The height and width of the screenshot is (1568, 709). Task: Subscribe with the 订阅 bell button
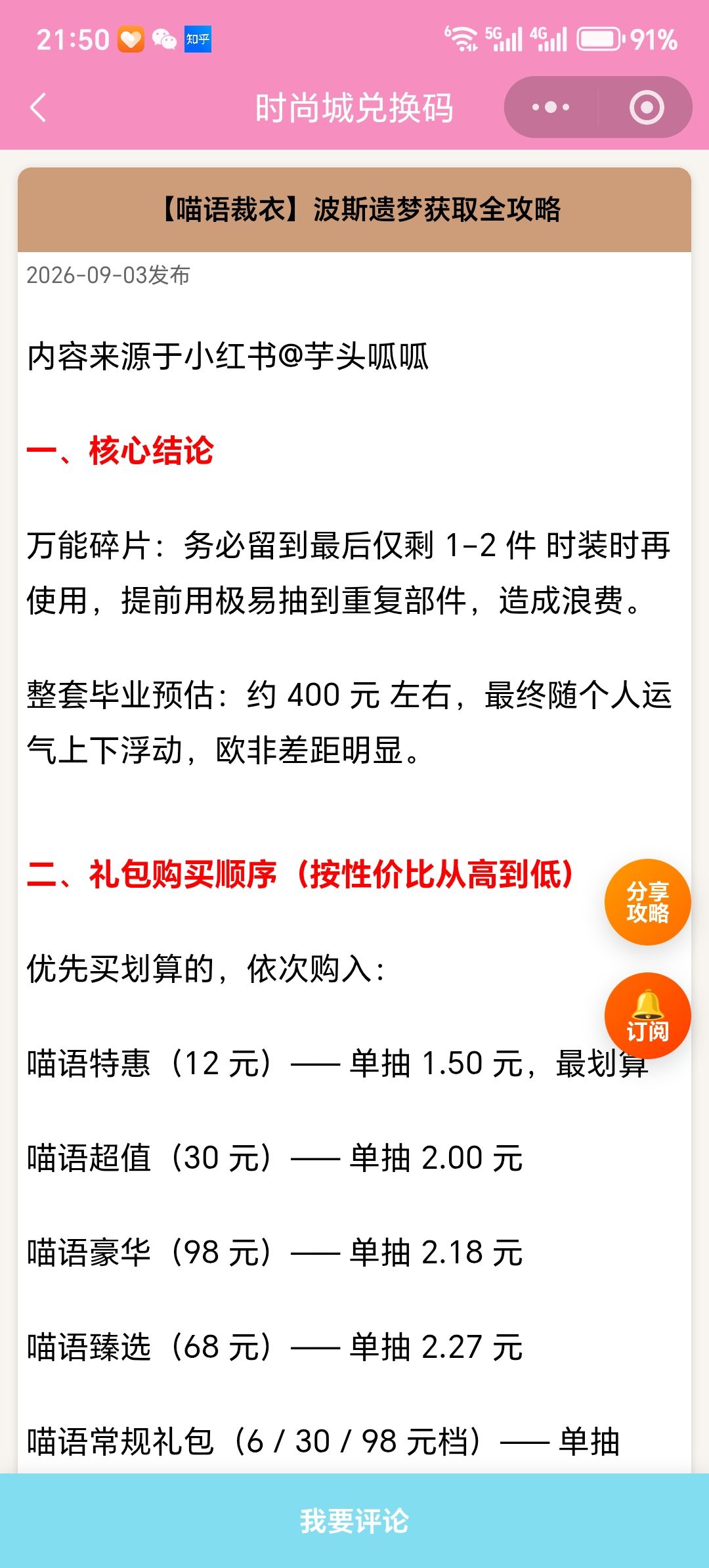(x=647, y=1016)
